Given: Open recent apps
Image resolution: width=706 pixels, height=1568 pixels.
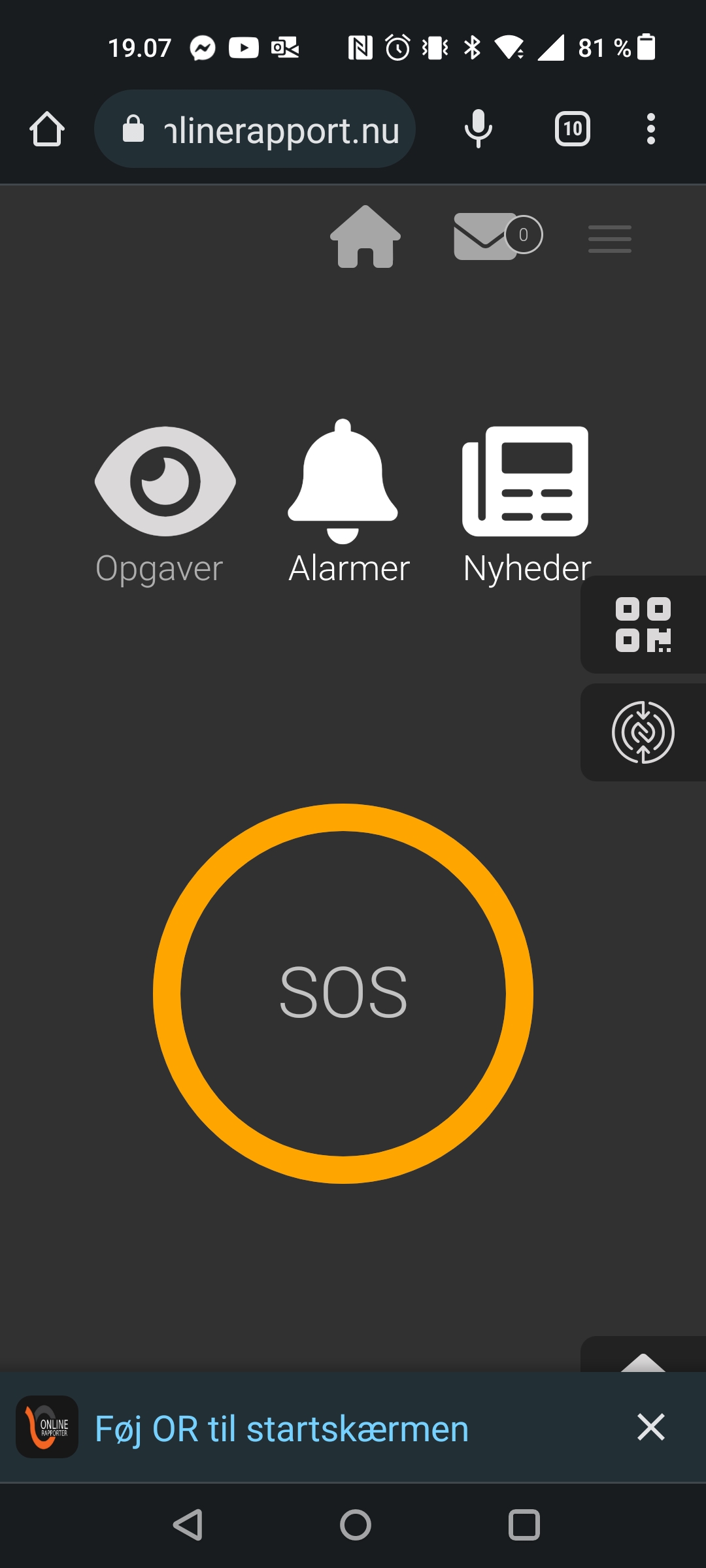Looking at the screenshot, I should point(524,1526).
